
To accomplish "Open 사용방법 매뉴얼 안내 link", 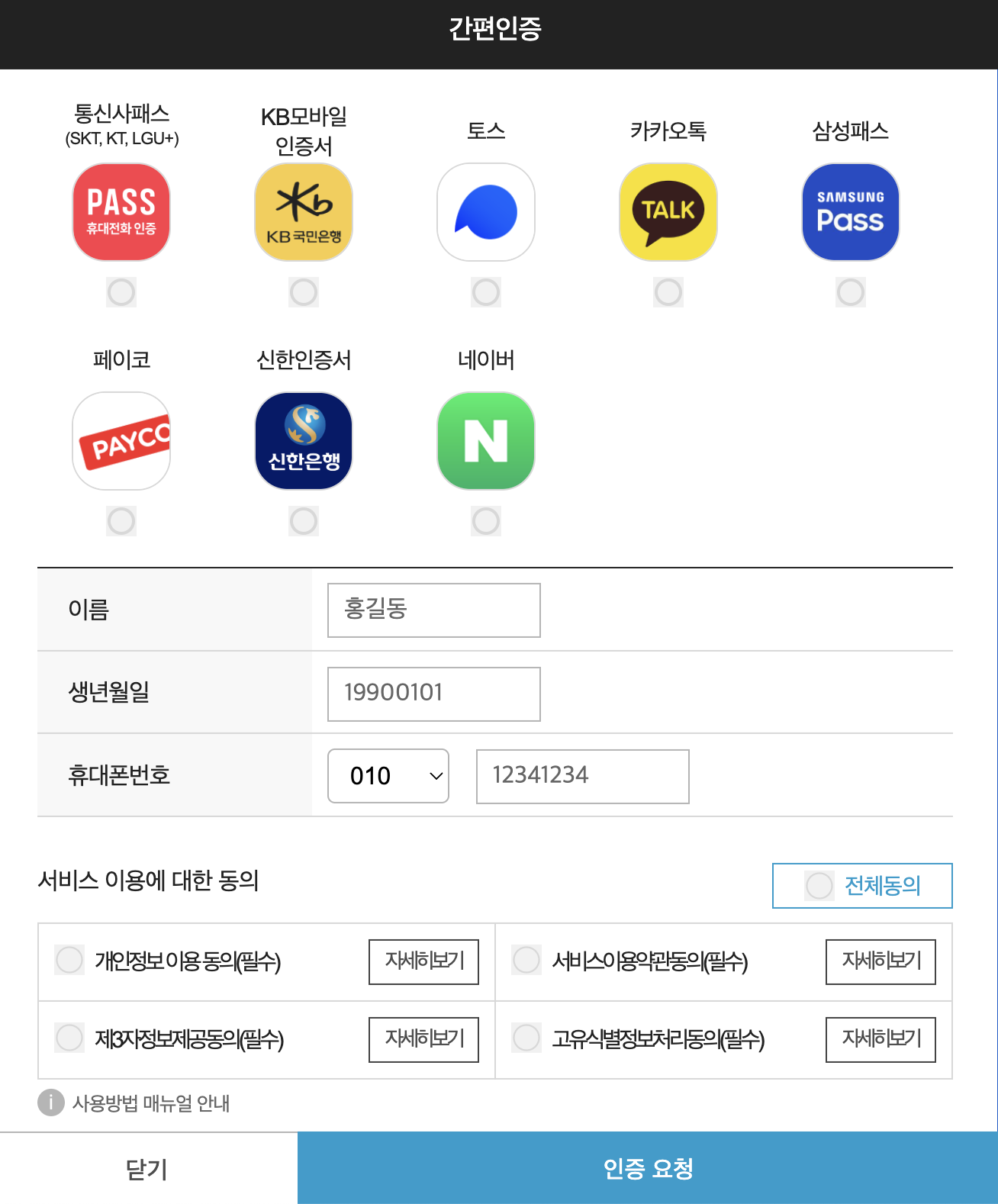I will [x=151, y=1103].
